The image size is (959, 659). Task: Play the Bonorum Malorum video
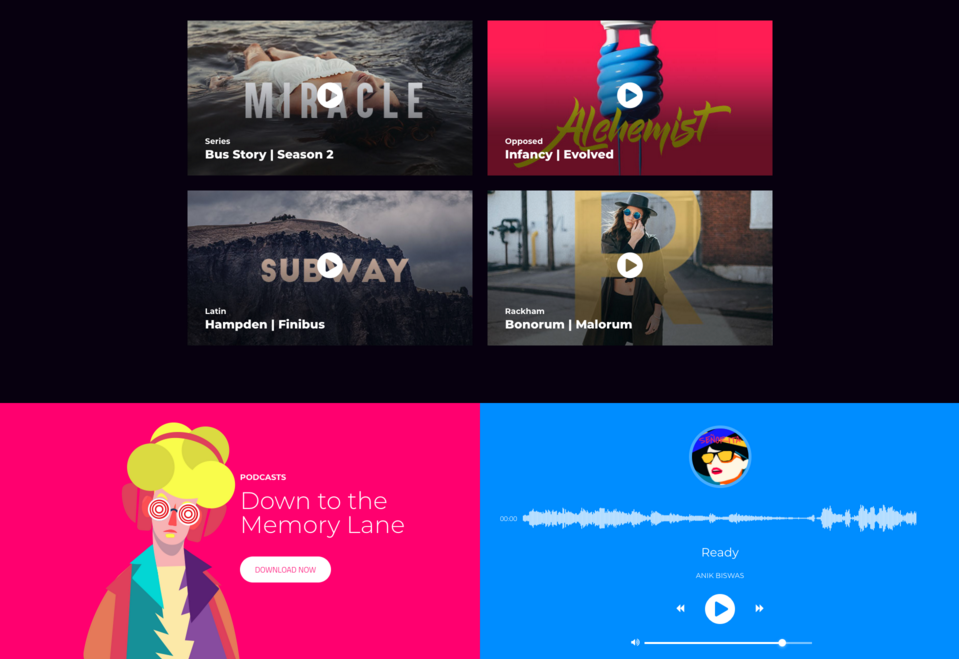629,265
